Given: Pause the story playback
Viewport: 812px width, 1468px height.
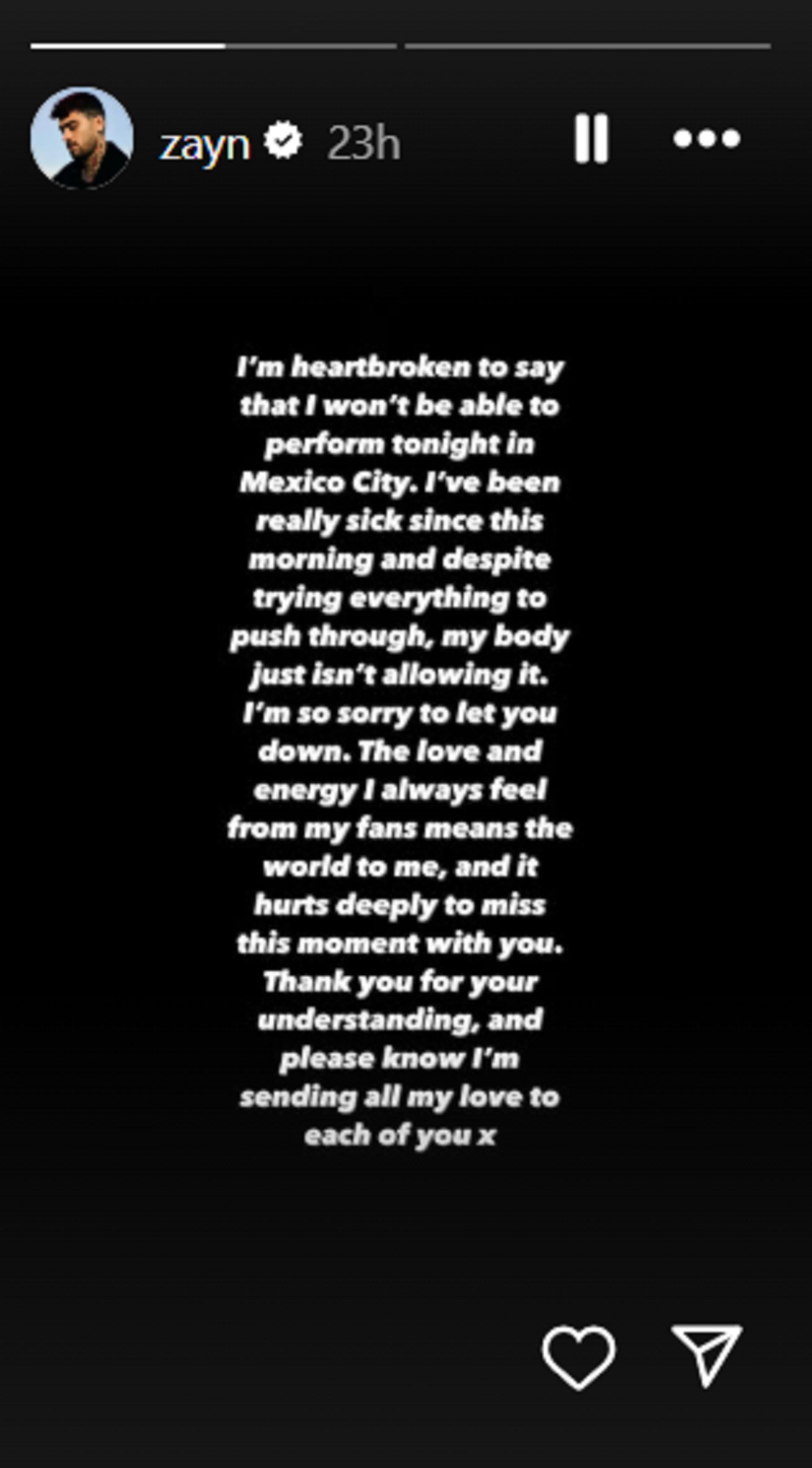Looking at the screenshot, I should 591,138.
